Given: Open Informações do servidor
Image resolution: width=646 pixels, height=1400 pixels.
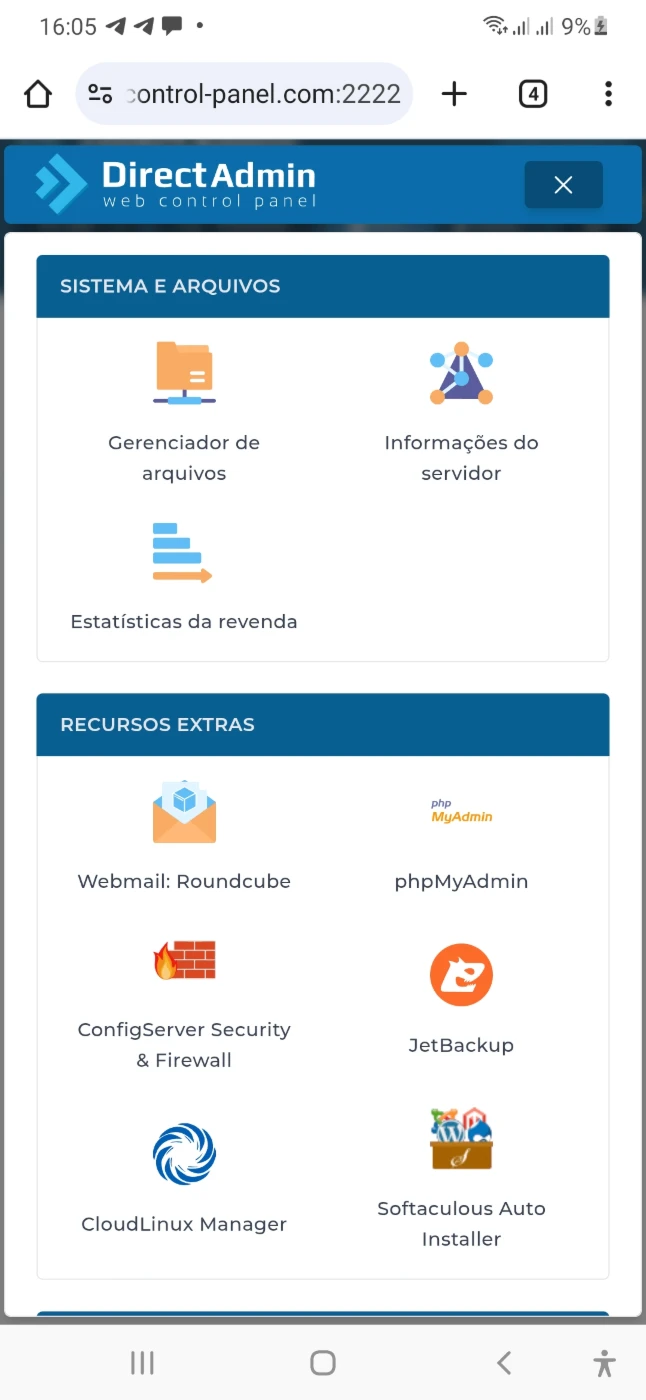Looking at the screenshot, I should tap(461, 412).
